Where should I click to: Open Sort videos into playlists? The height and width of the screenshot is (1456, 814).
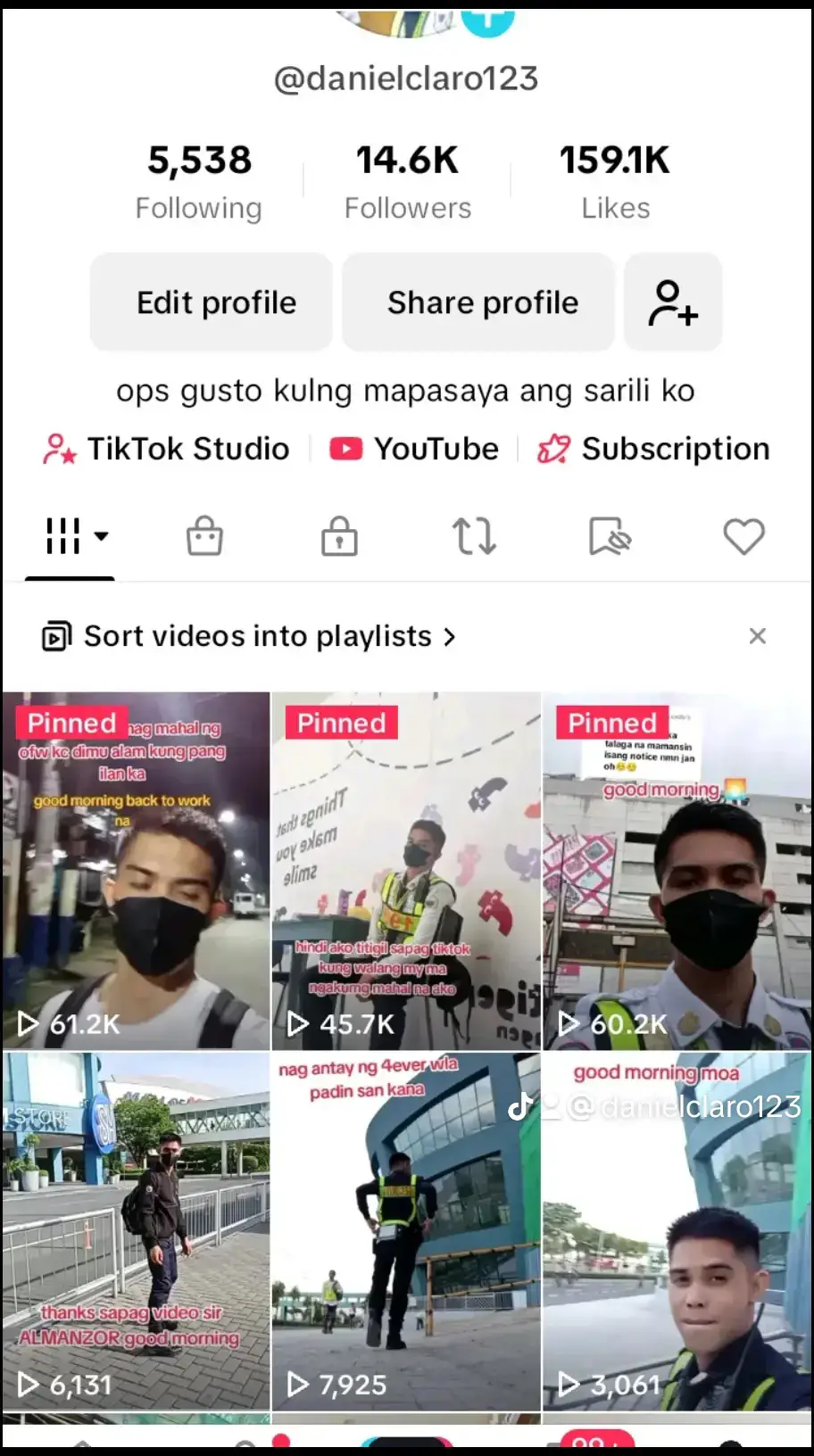249,636
